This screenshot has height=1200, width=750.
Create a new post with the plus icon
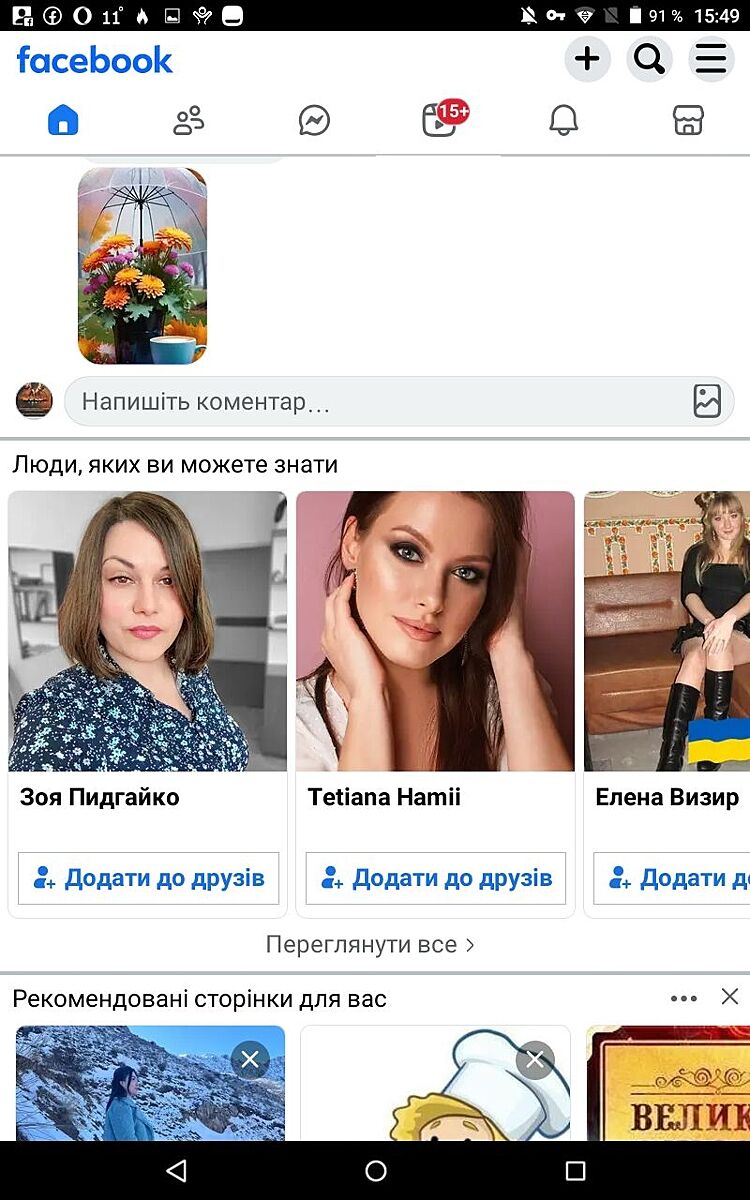(x=587, y=60)
